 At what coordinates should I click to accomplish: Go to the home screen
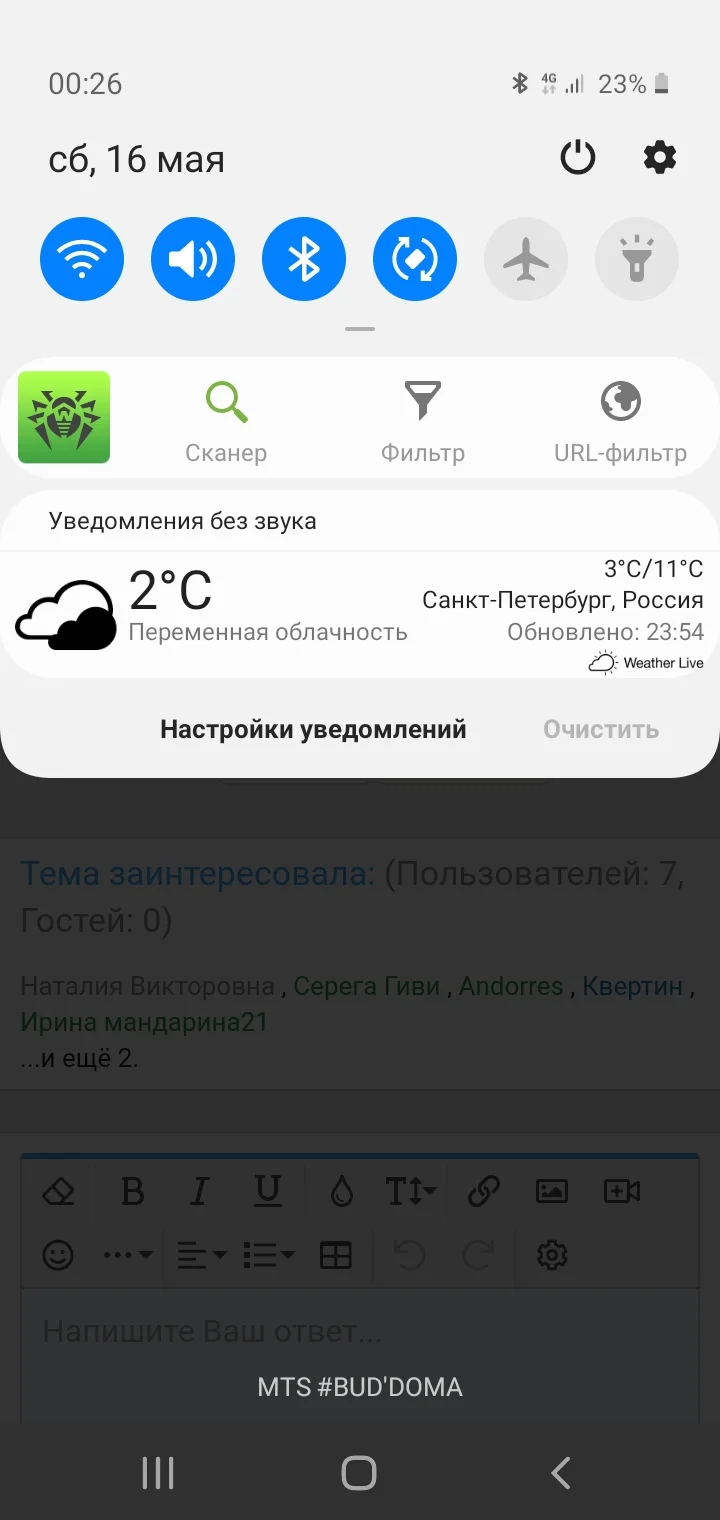[359, 1472]
